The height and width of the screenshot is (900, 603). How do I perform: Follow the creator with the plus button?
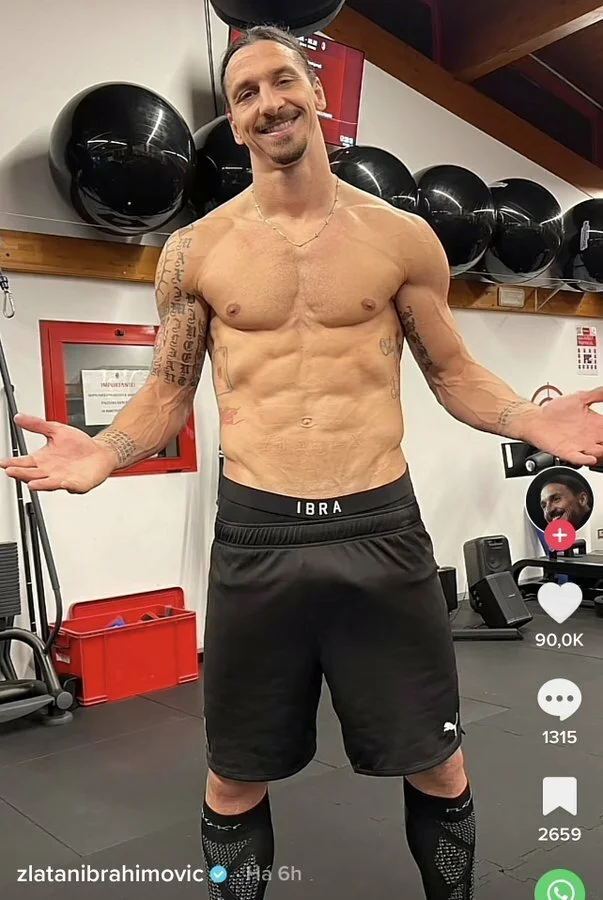click(559, 535)
